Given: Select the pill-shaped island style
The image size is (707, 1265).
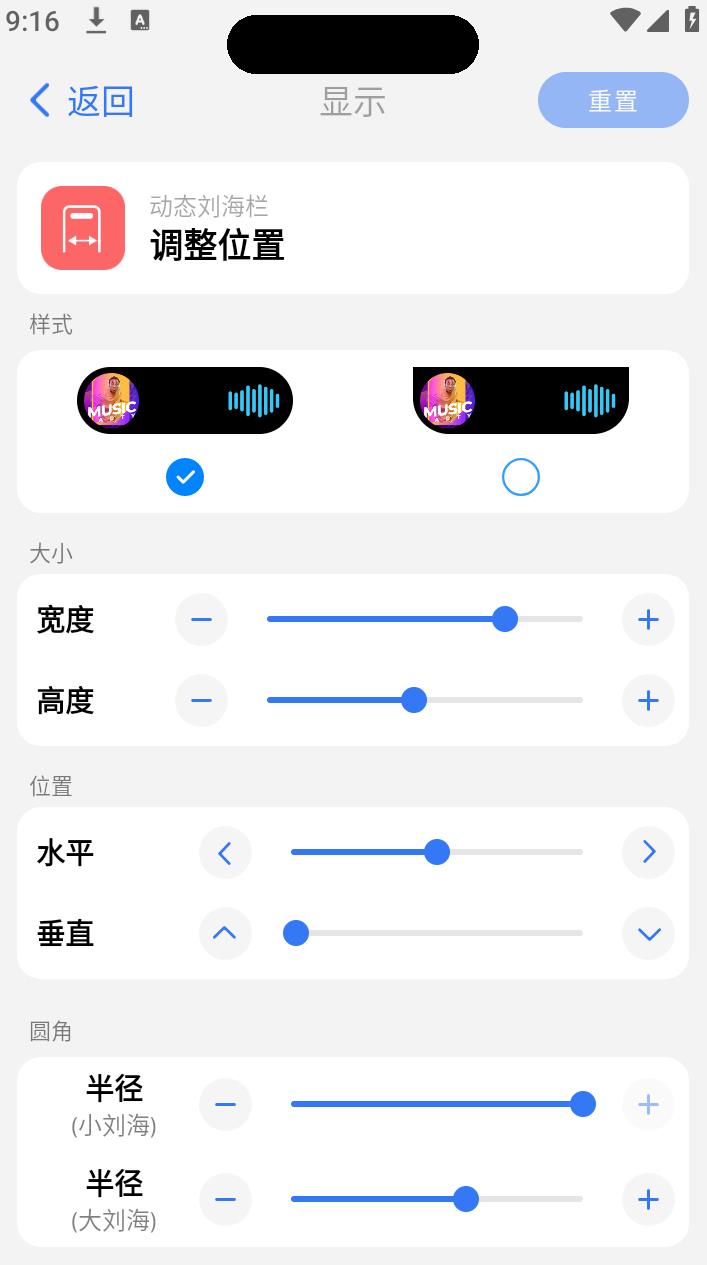Looking at the screenshot, I should point(185,477).
